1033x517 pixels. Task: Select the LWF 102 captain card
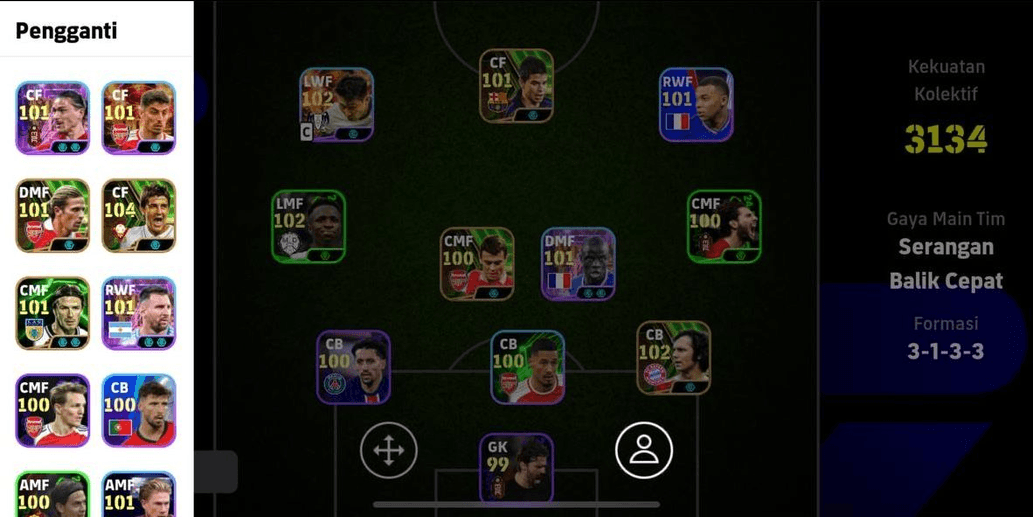coord(338,104)
